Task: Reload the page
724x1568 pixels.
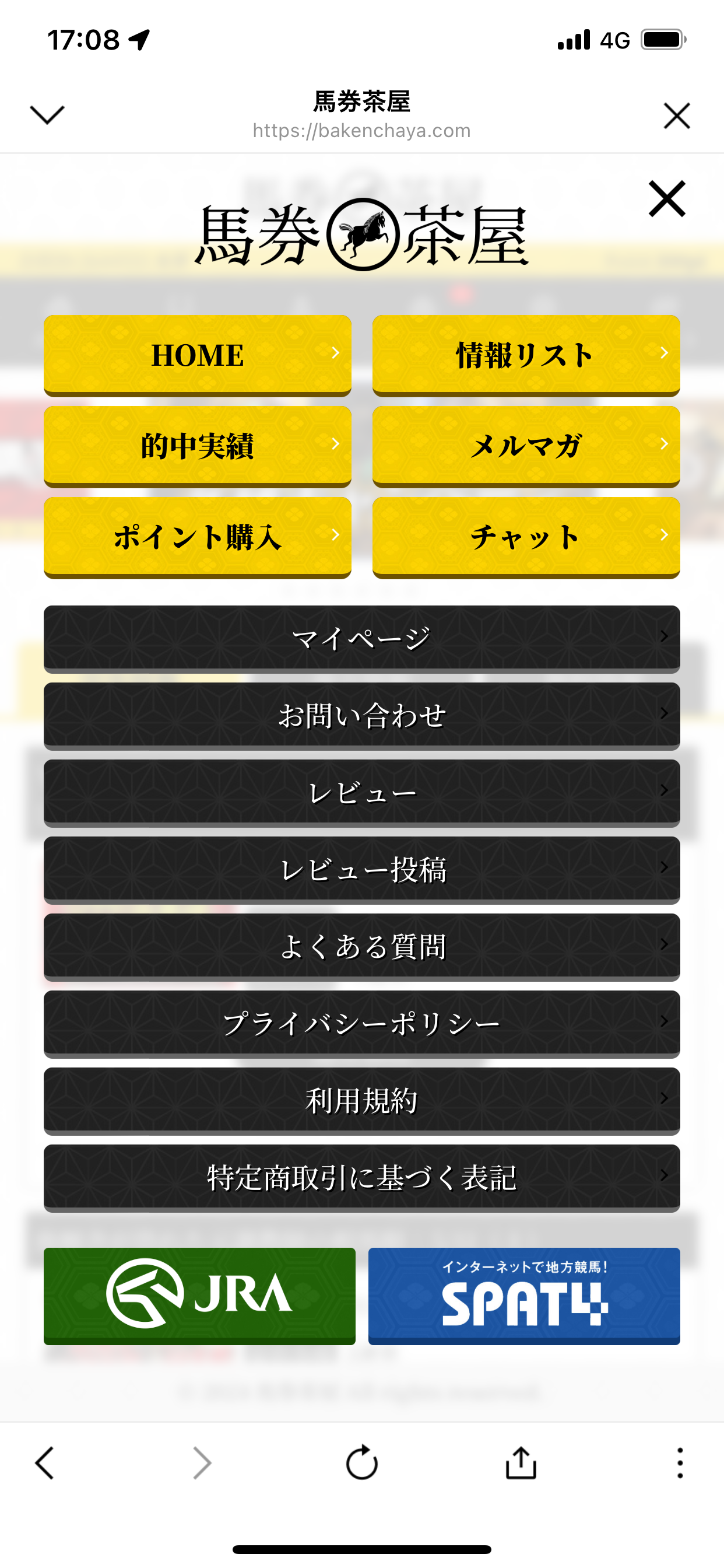Action: click(x=362, y=1462)
